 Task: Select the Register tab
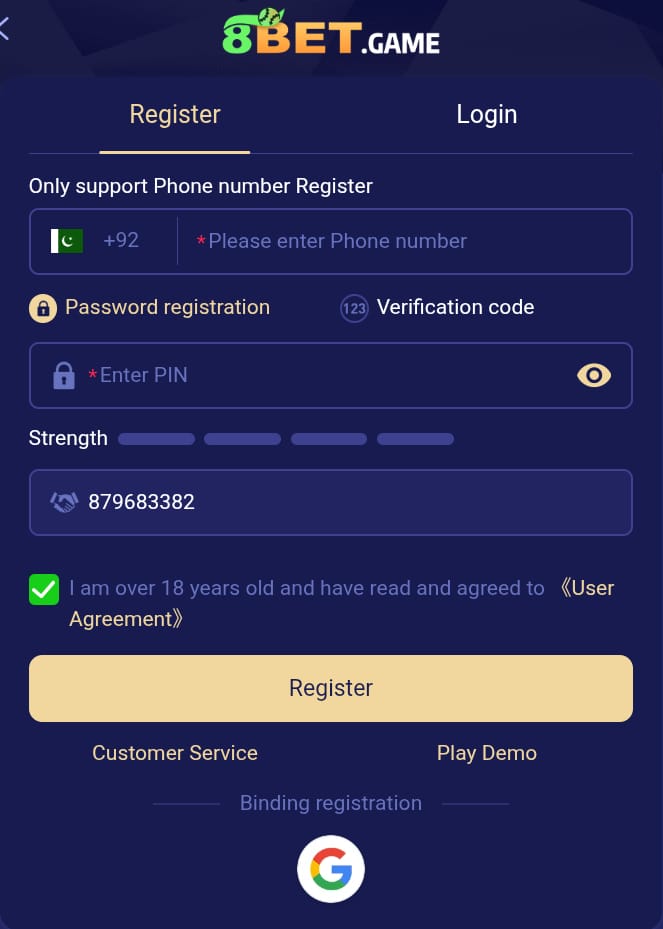click(175, 114)
